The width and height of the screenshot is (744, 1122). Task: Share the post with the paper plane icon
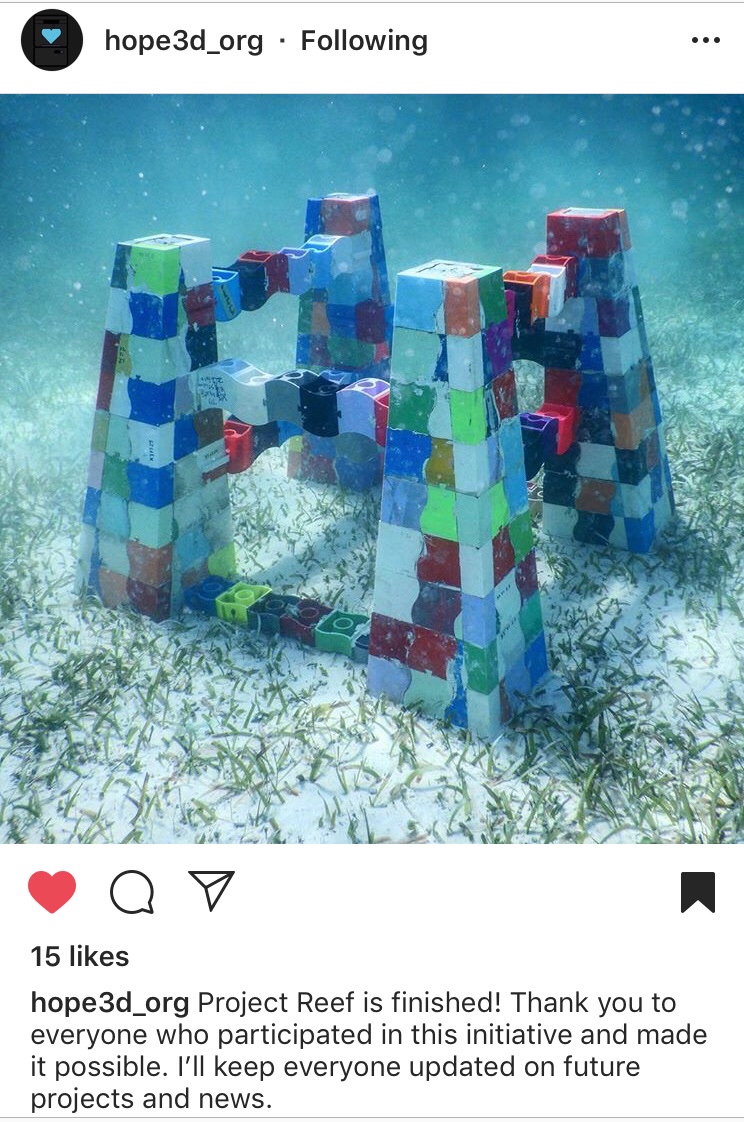pyautogui.click(x=211, y=890)
